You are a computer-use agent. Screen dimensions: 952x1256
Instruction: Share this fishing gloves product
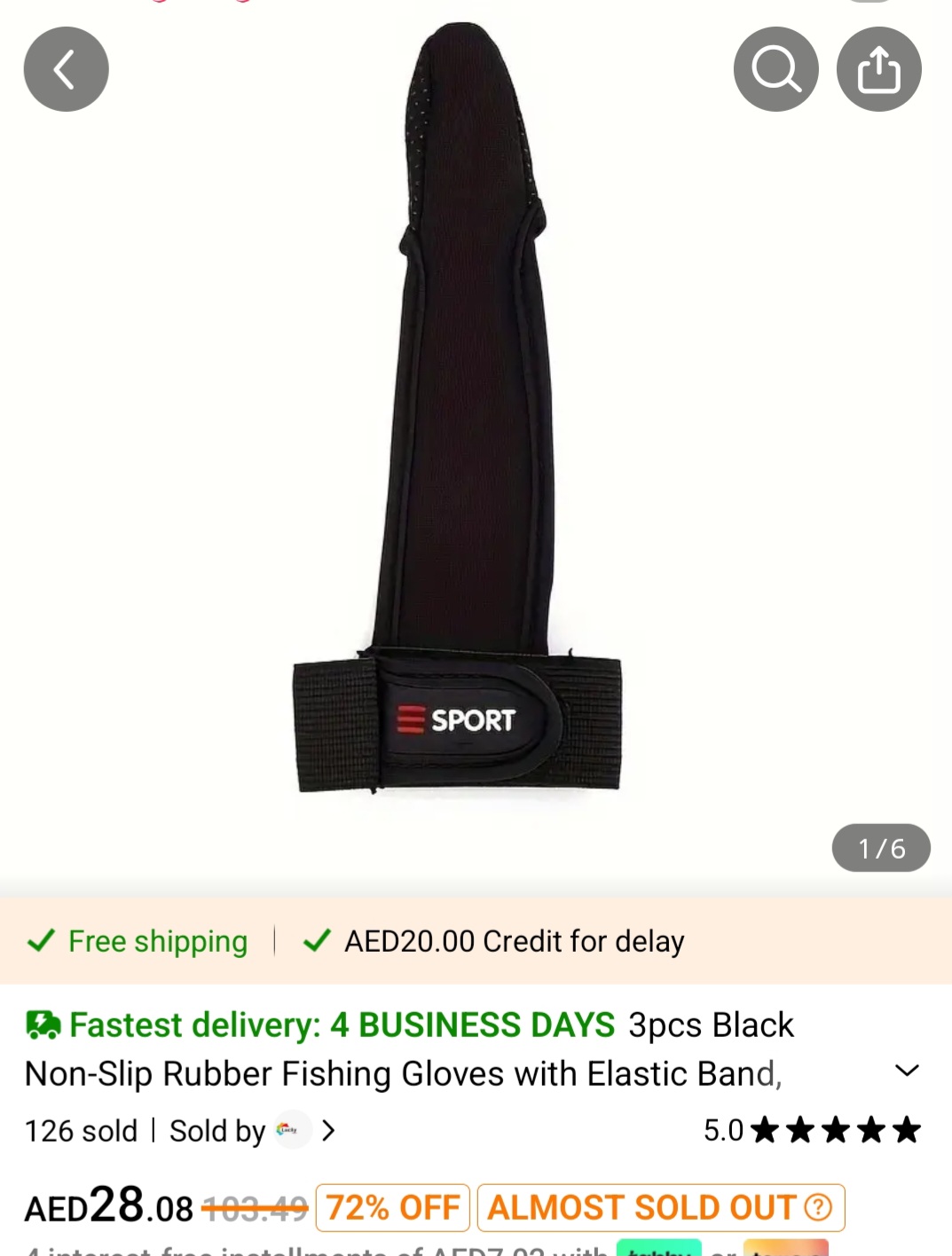(x=878, y=69)
